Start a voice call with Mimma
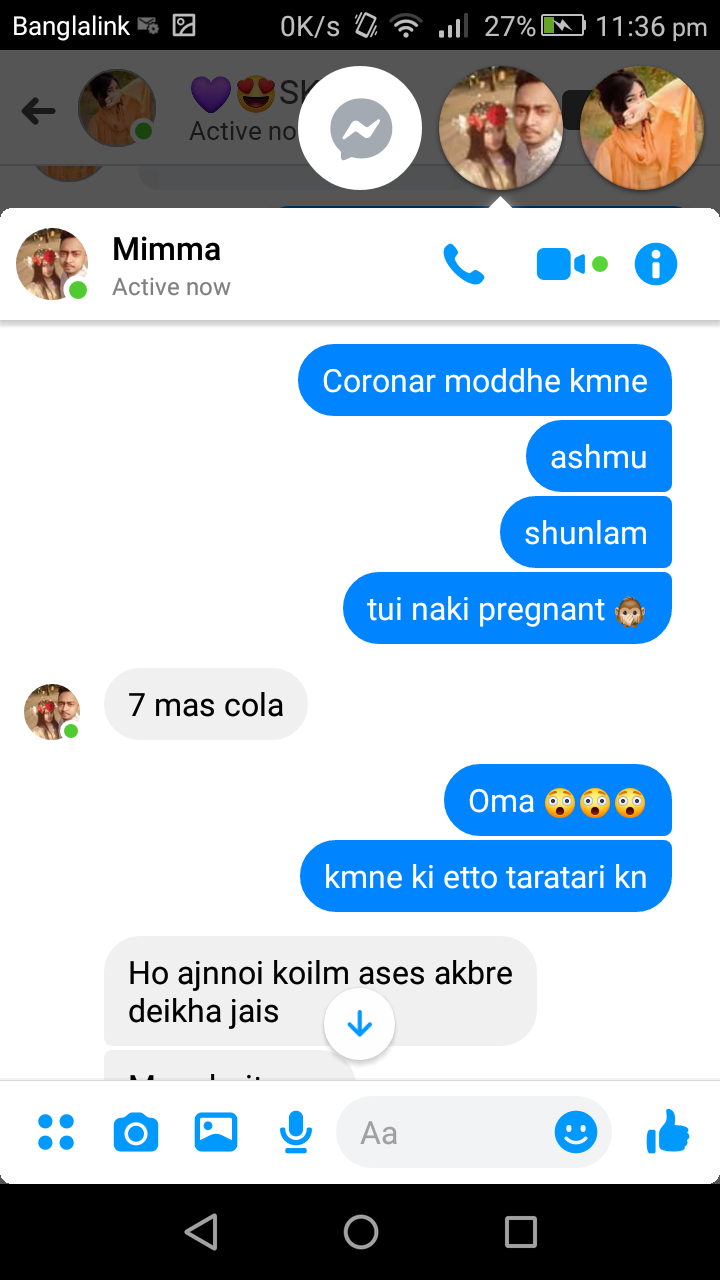 coord(463,265)
